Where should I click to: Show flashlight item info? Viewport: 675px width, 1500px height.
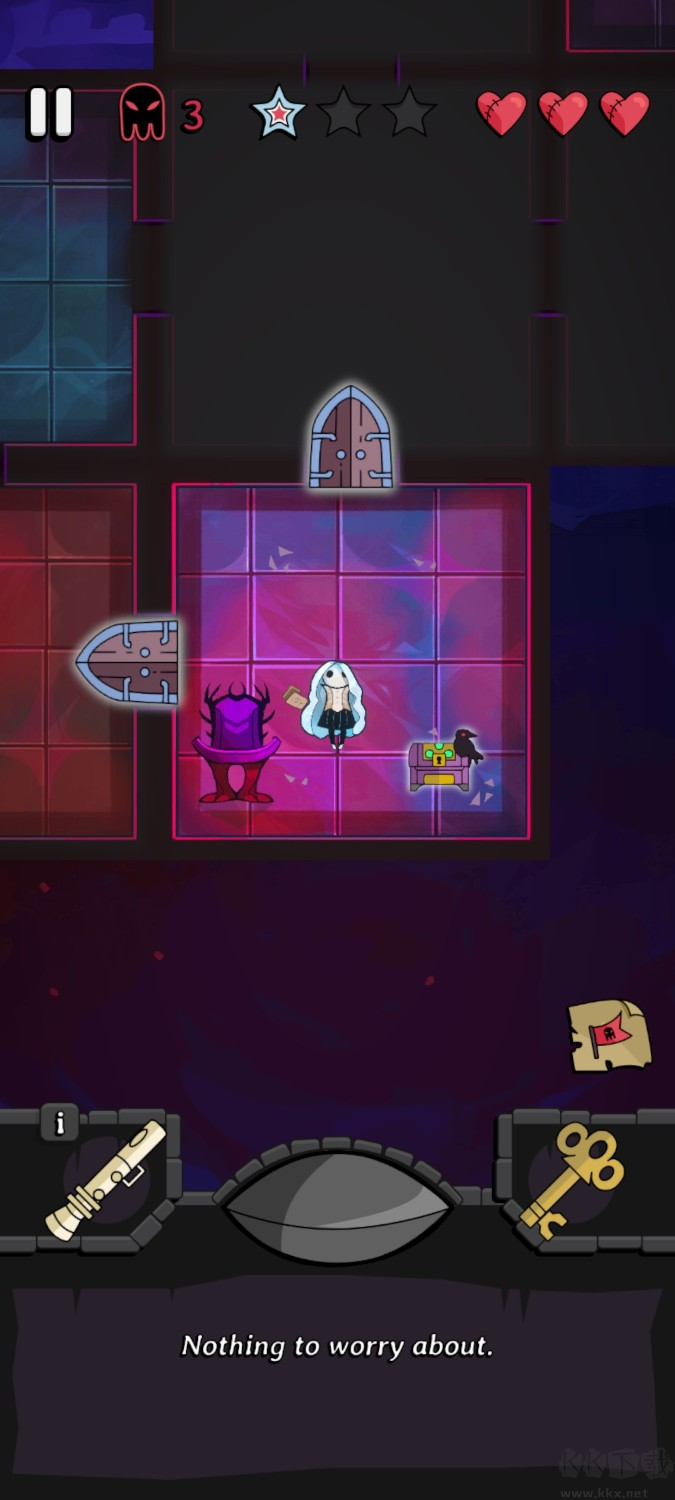[x=59, y=1123]
